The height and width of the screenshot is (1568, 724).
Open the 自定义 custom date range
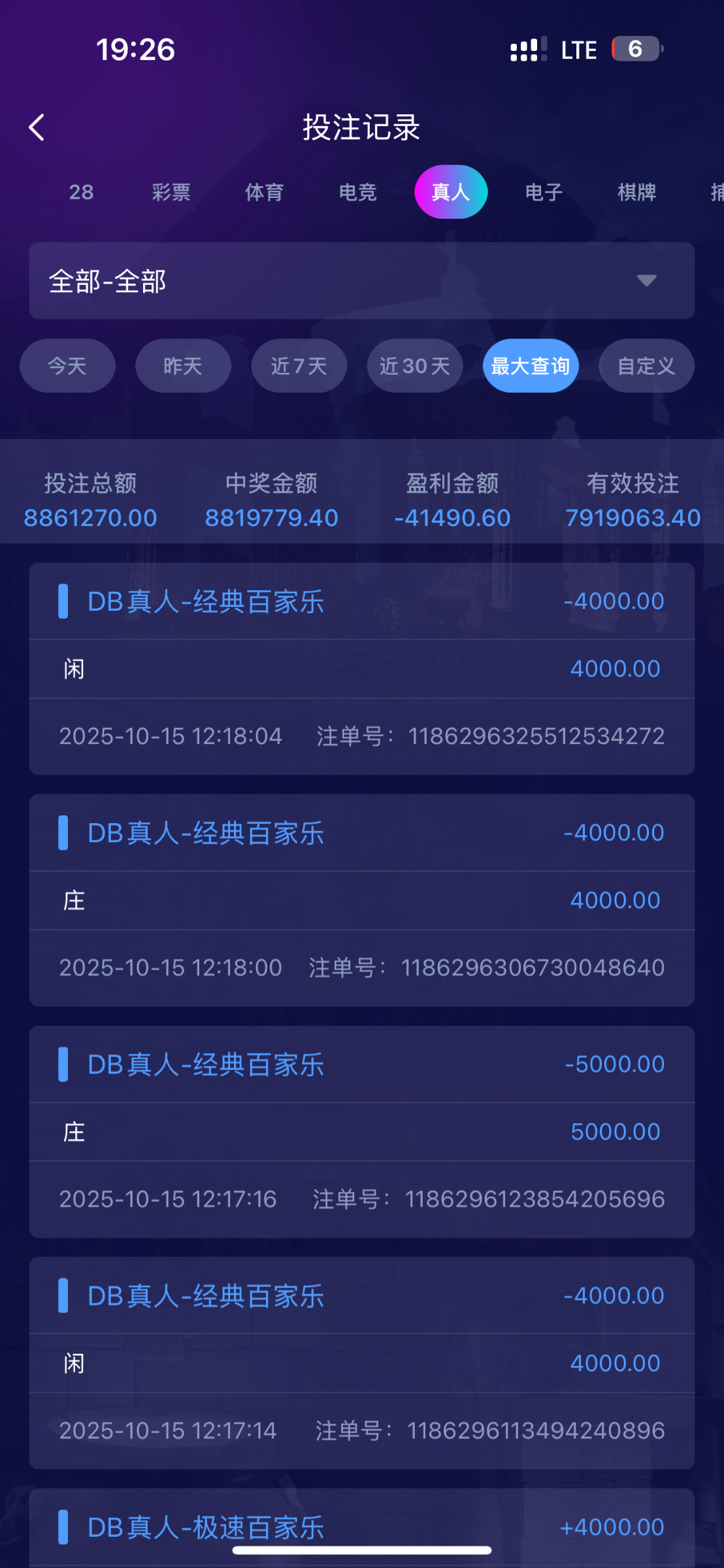(646, 366)
